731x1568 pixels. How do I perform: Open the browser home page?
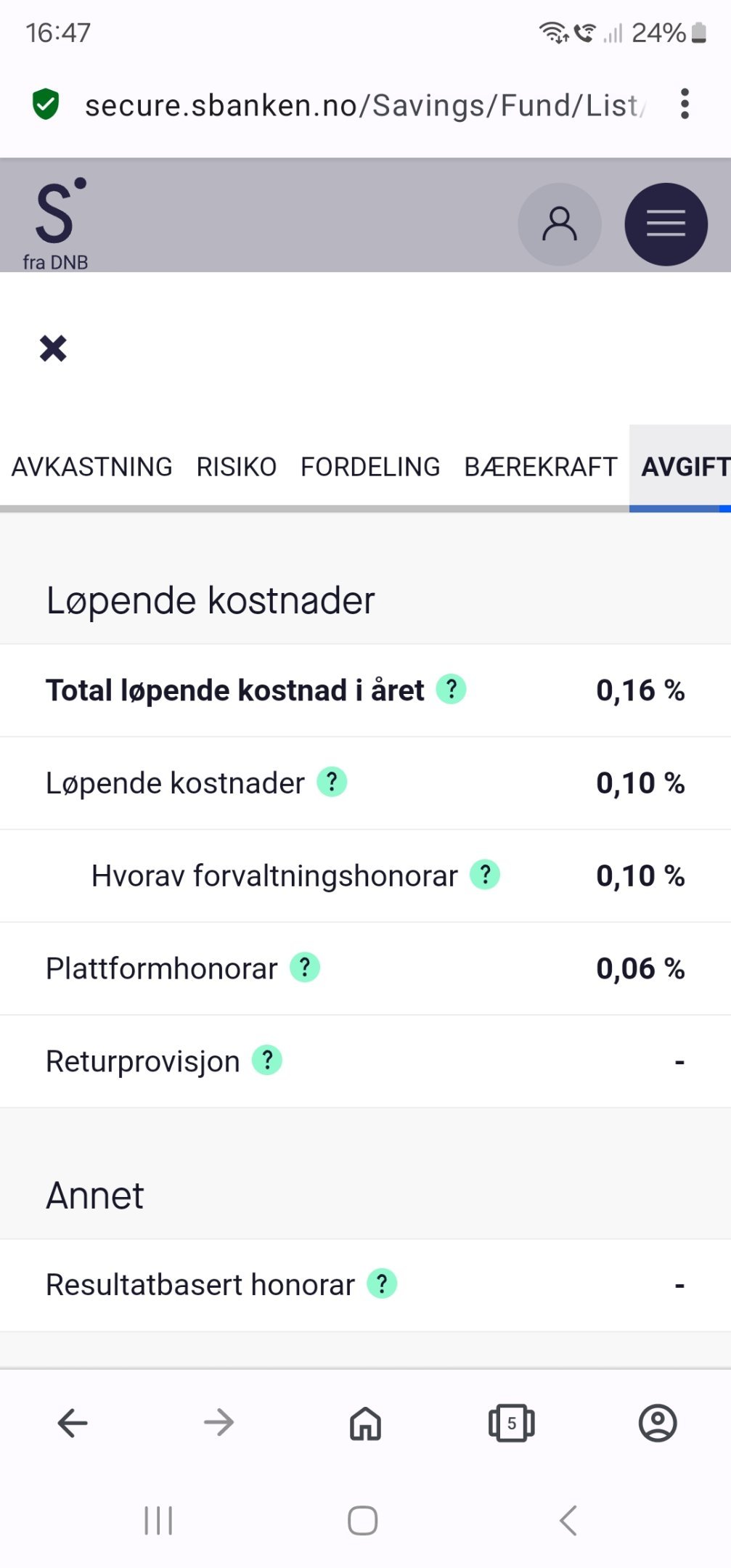point(365,1423)
